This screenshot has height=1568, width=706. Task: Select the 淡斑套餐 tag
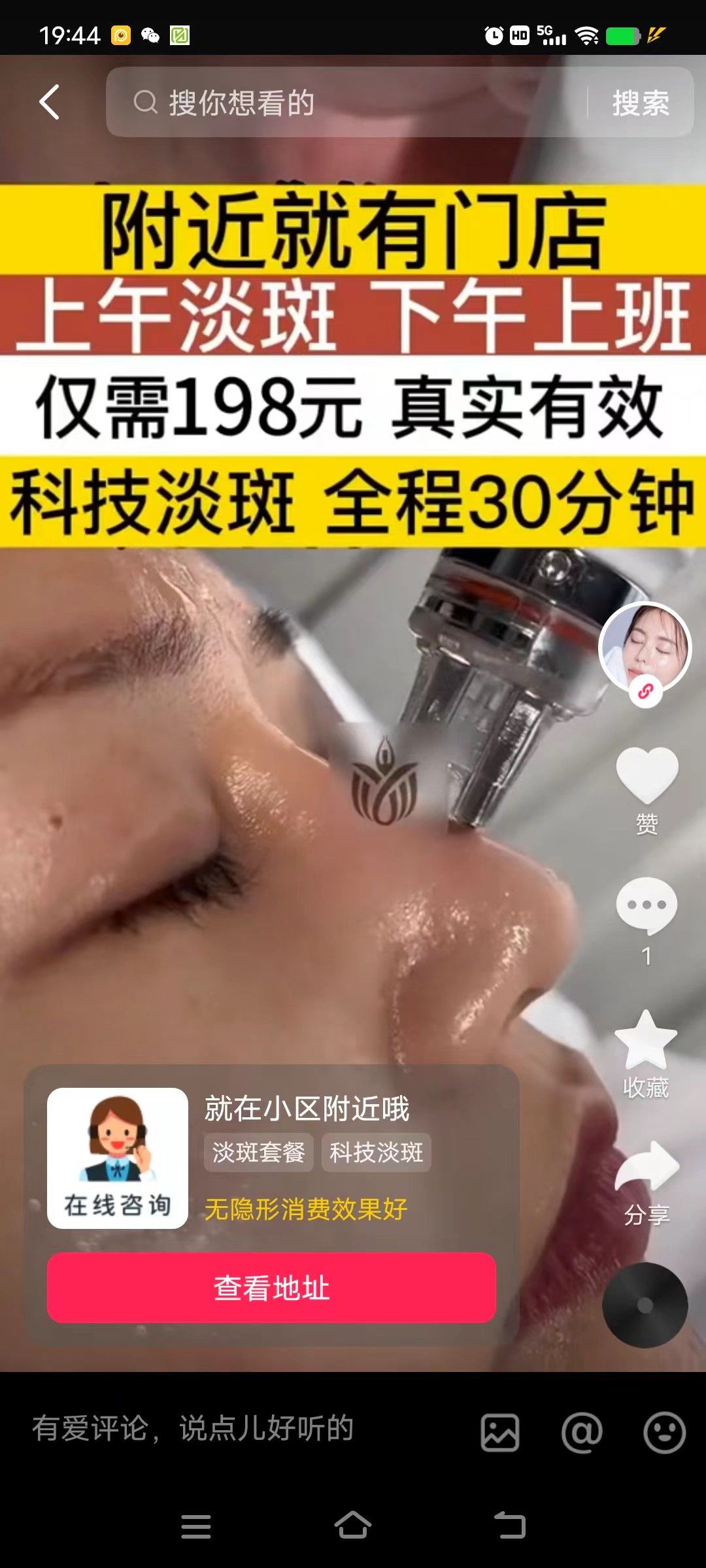[x=259, y=1152]
